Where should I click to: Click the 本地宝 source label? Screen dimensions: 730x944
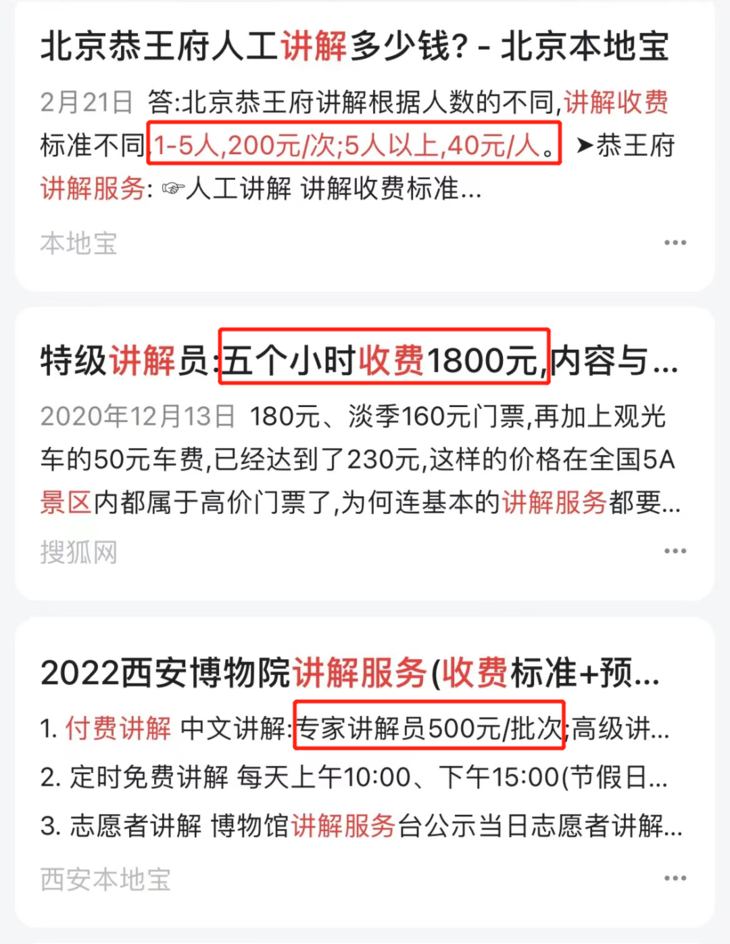coord(78,242)
